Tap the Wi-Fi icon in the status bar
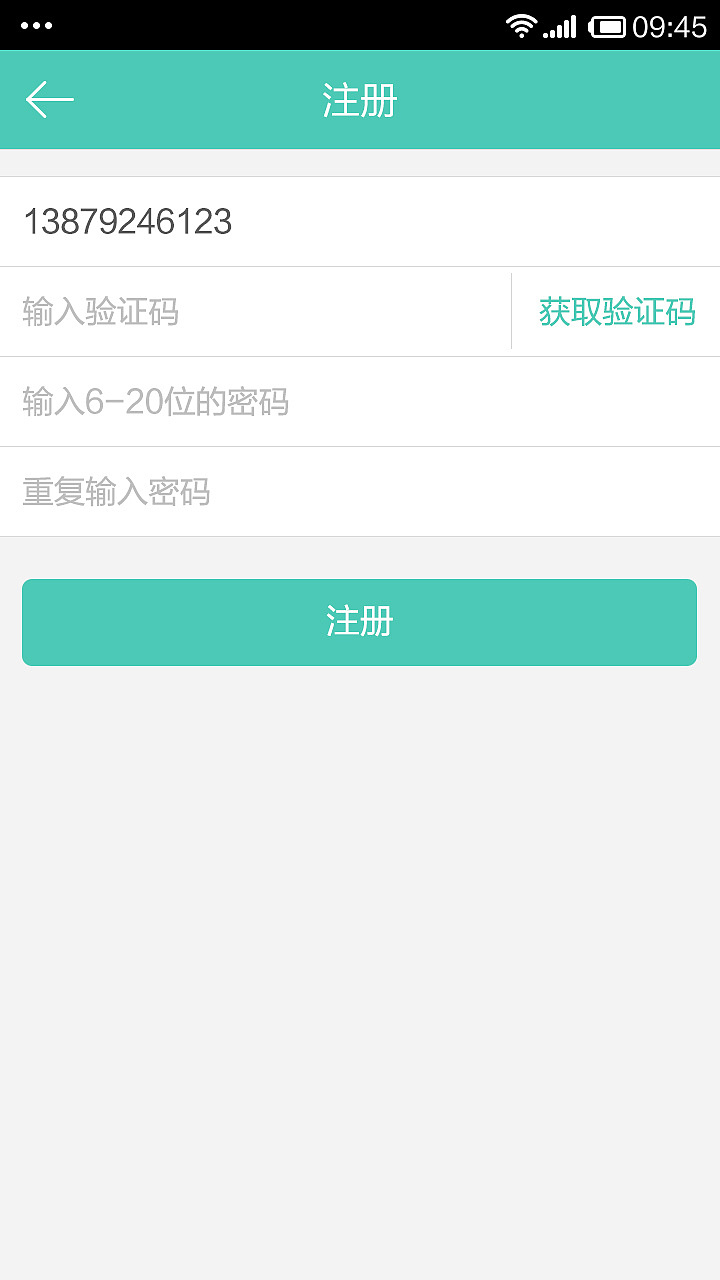The height and width of the screenshot is (1280, 720). click(x=524, y=25)
